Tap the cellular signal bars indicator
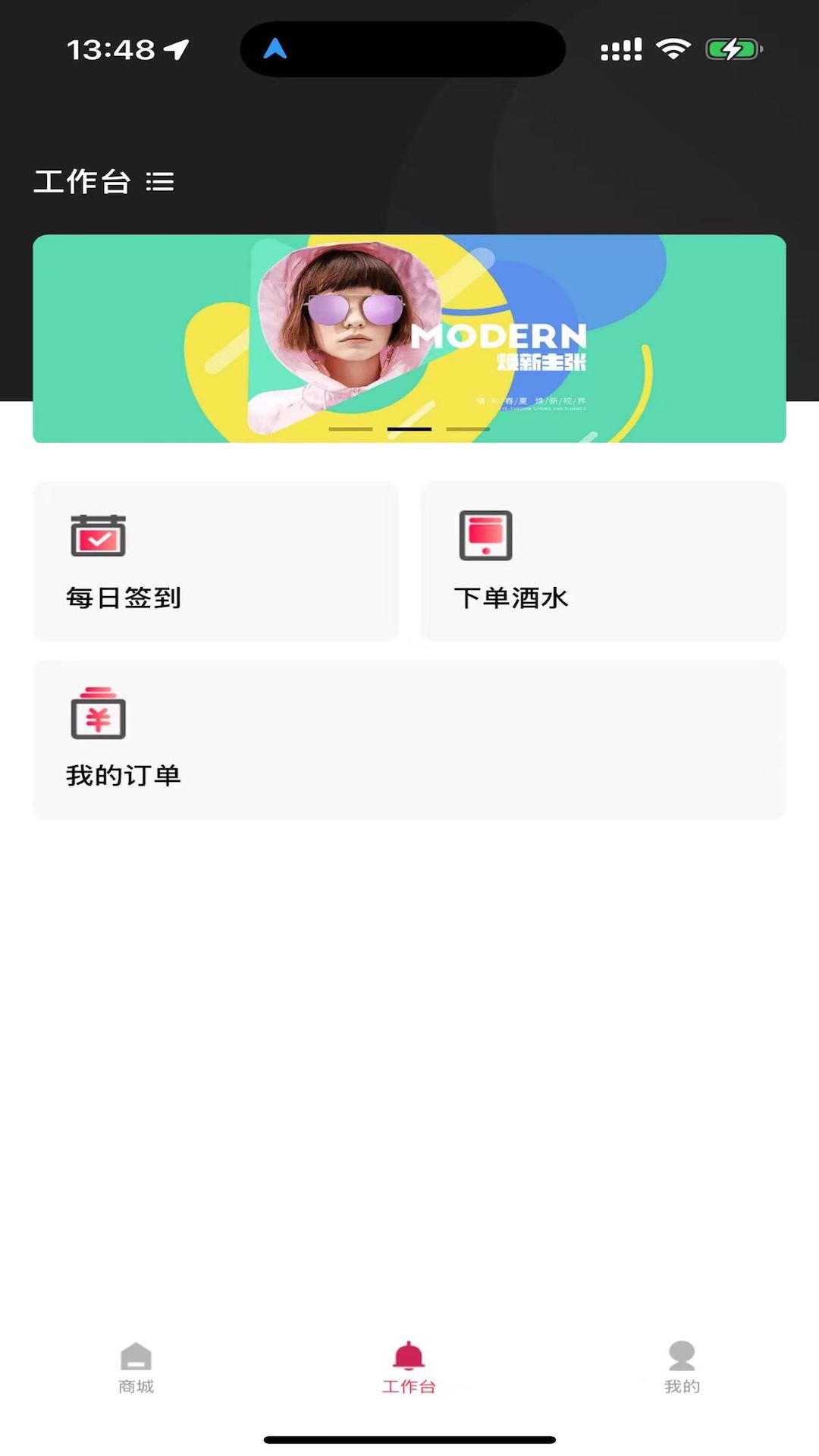 (620, 49)
